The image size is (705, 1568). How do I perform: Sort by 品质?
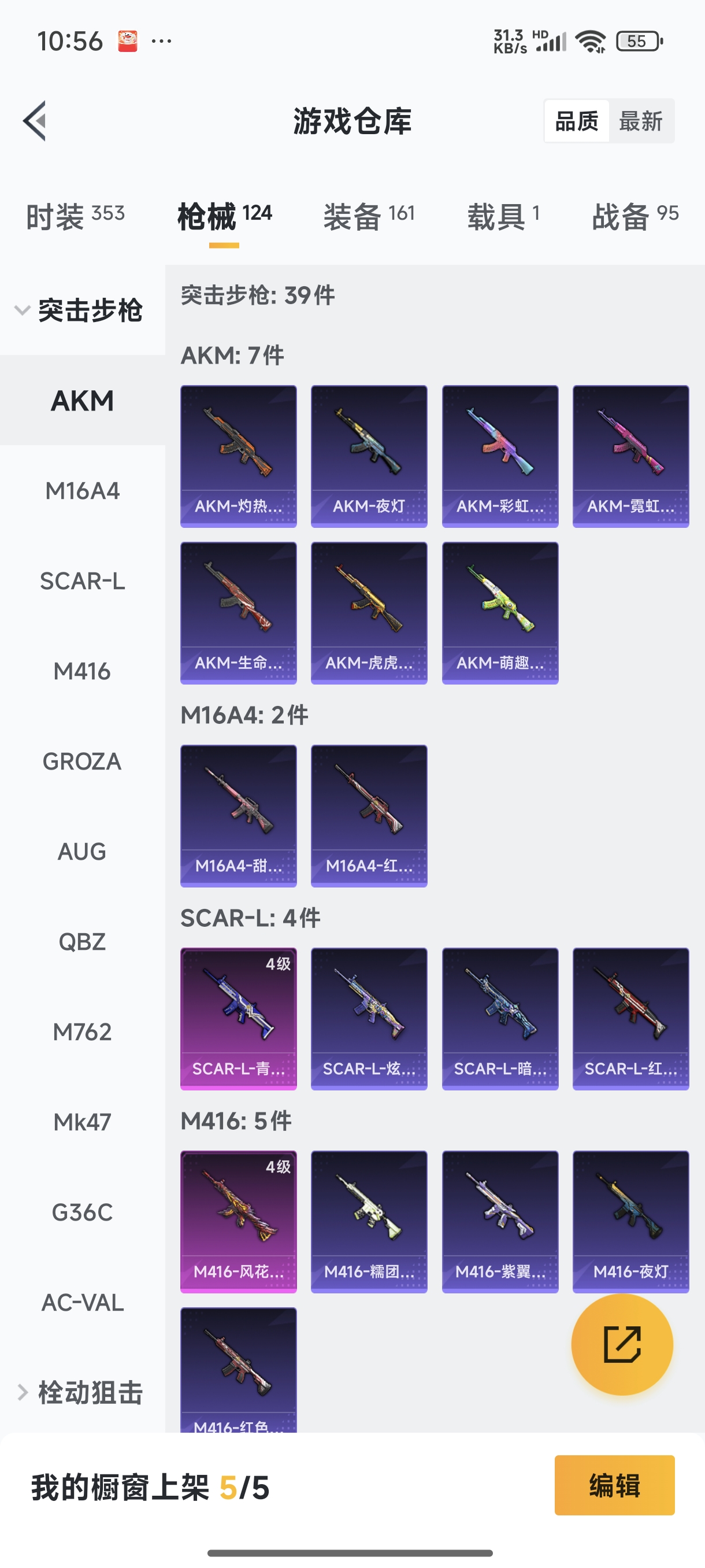coord(577,121)
